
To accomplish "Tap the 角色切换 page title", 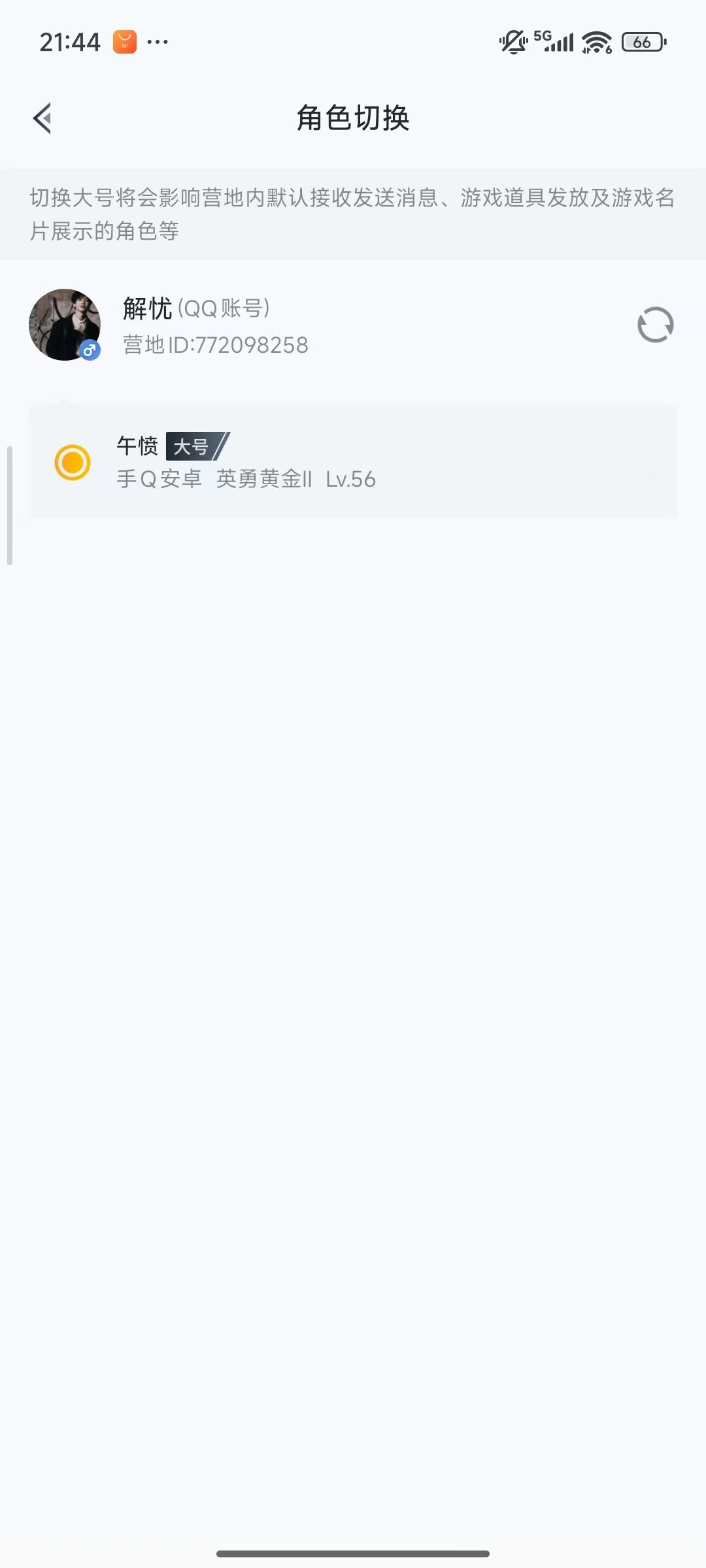I will click(353, 120).
